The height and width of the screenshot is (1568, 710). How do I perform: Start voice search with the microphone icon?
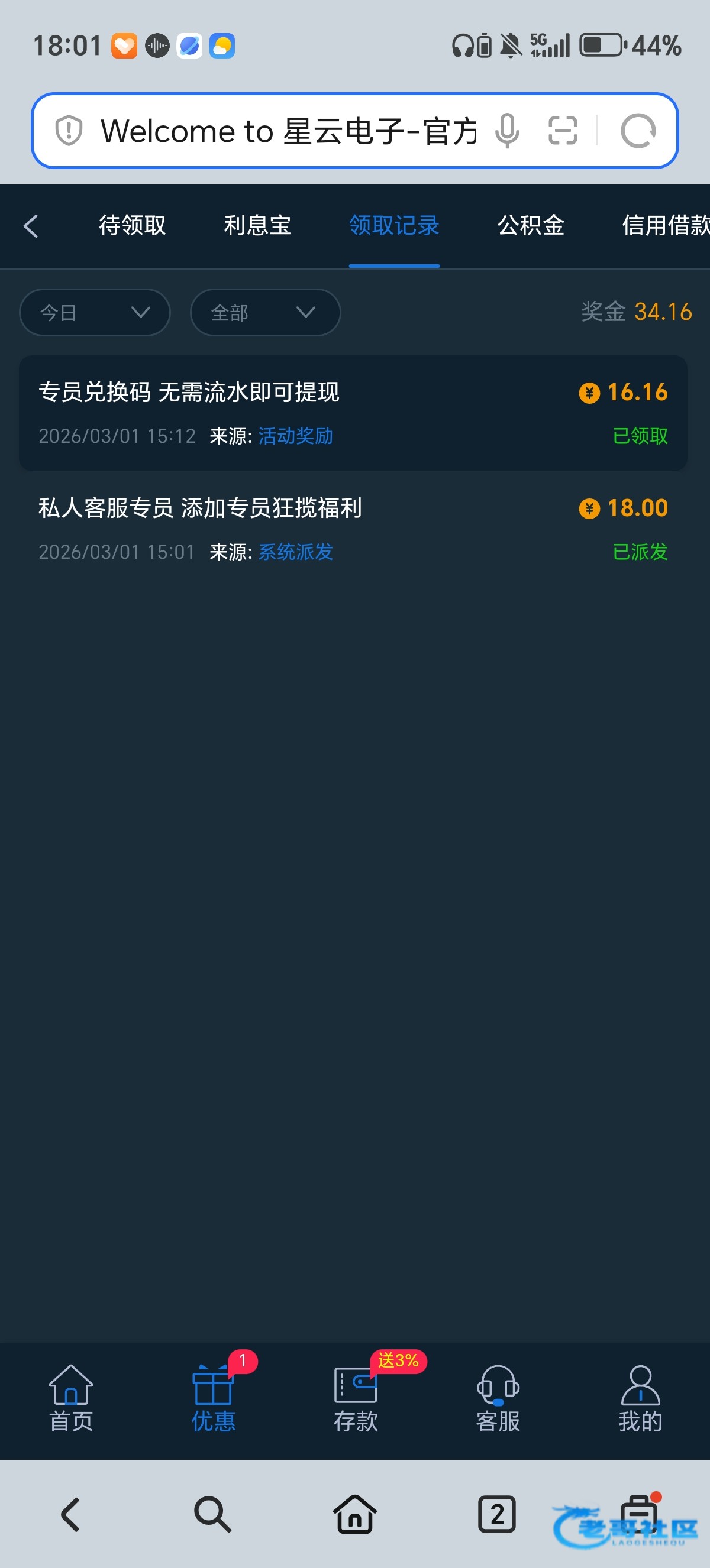tap(506, 131)
